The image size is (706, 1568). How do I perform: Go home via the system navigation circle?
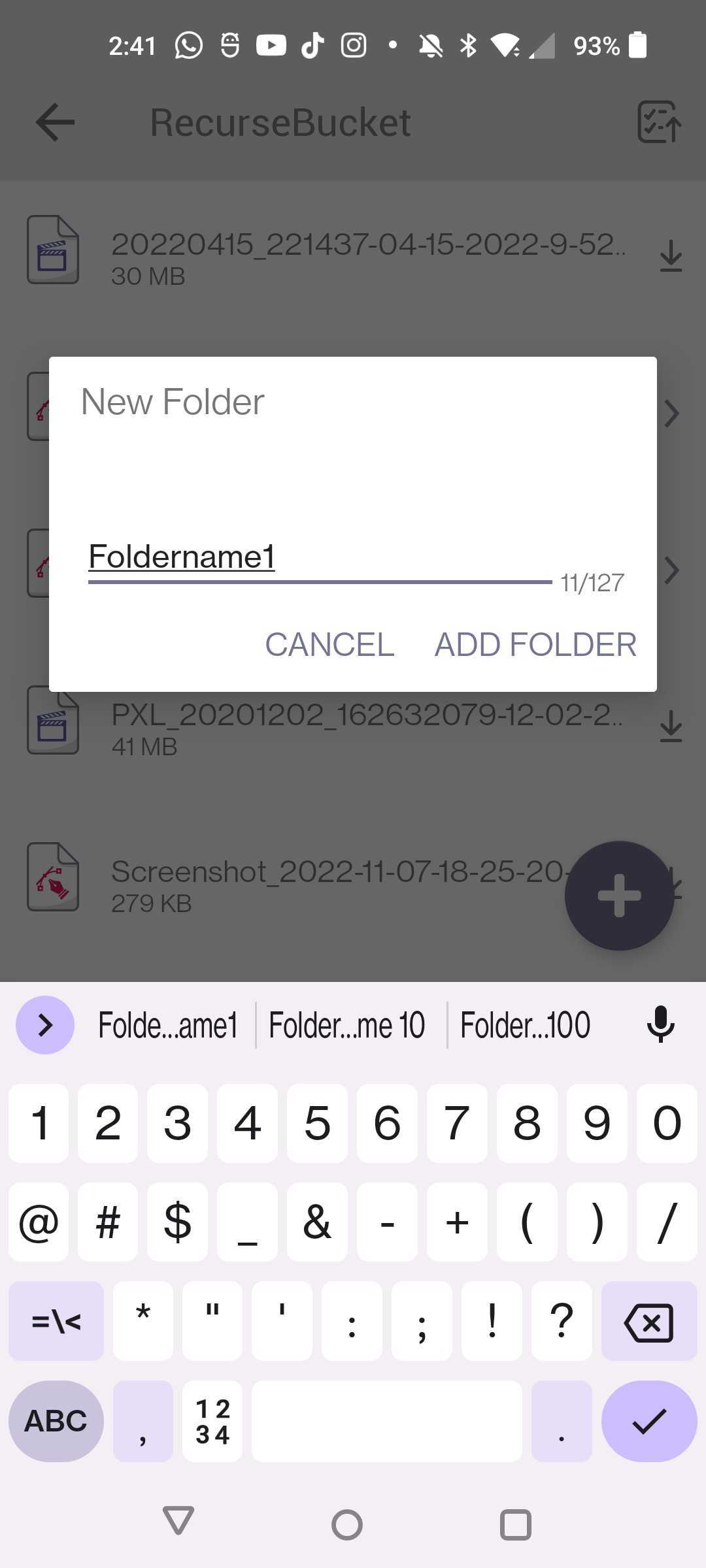[x=347, y=1525]
